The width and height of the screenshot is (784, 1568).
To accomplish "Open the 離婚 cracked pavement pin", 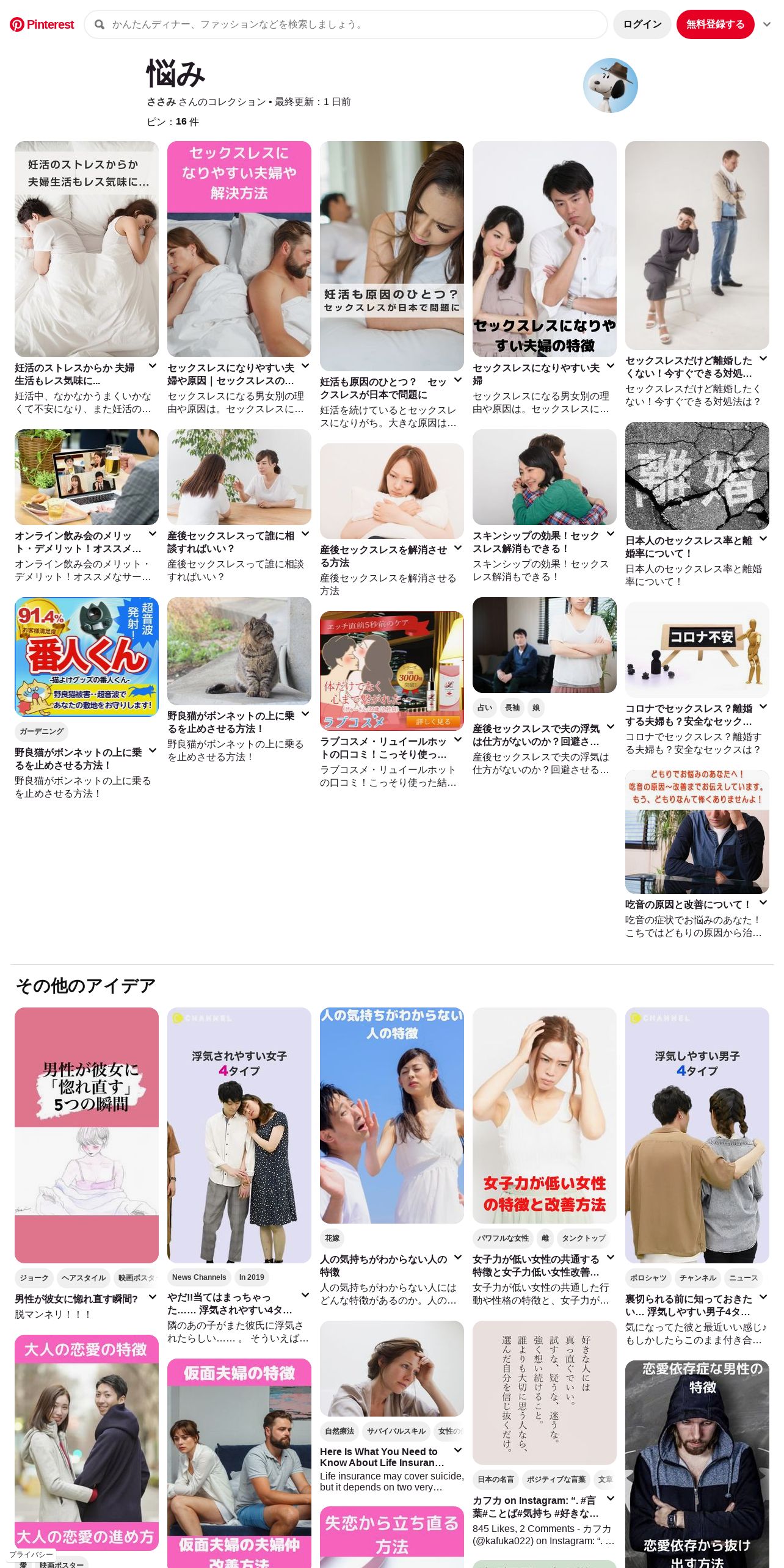I will click(697, 476).
